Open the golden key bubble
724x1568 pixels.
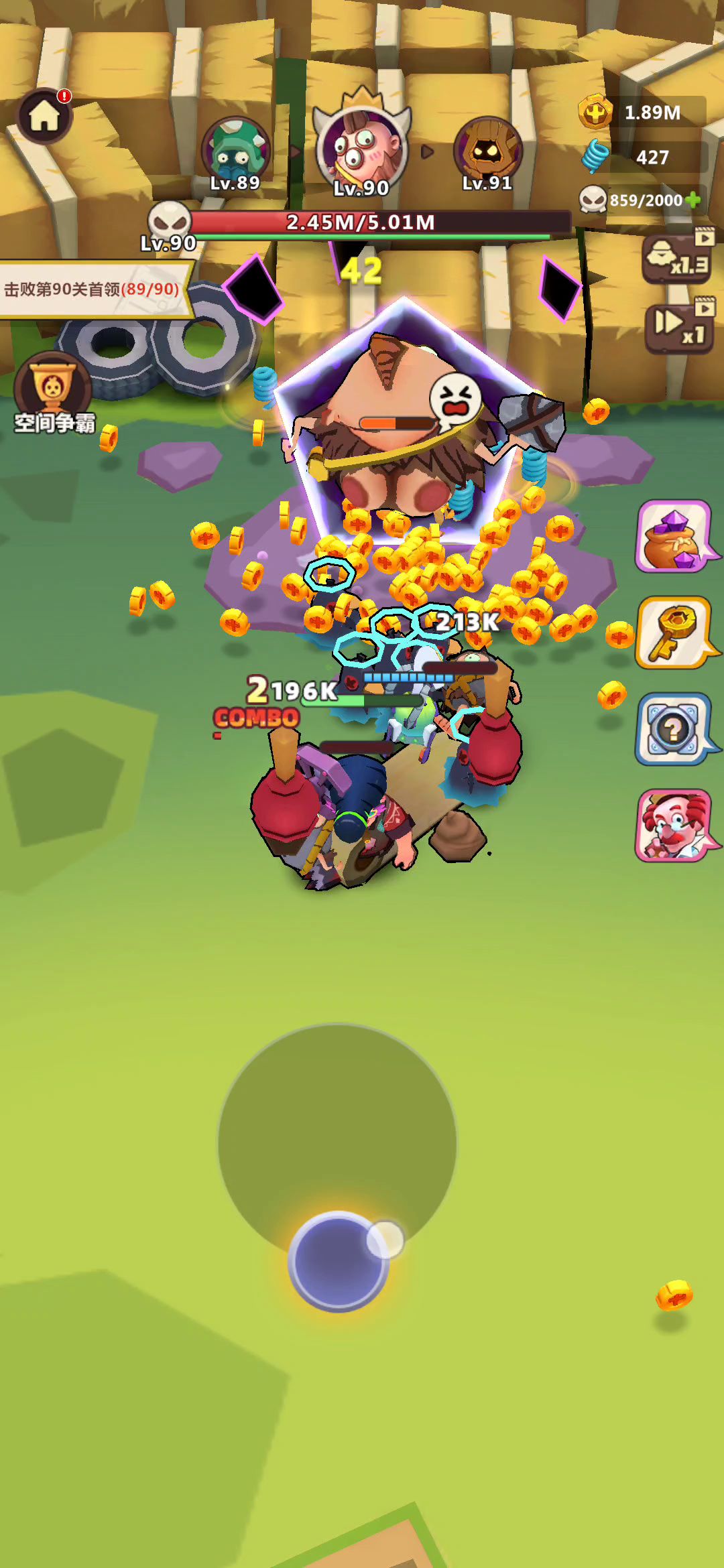click(x=675, y=633)
